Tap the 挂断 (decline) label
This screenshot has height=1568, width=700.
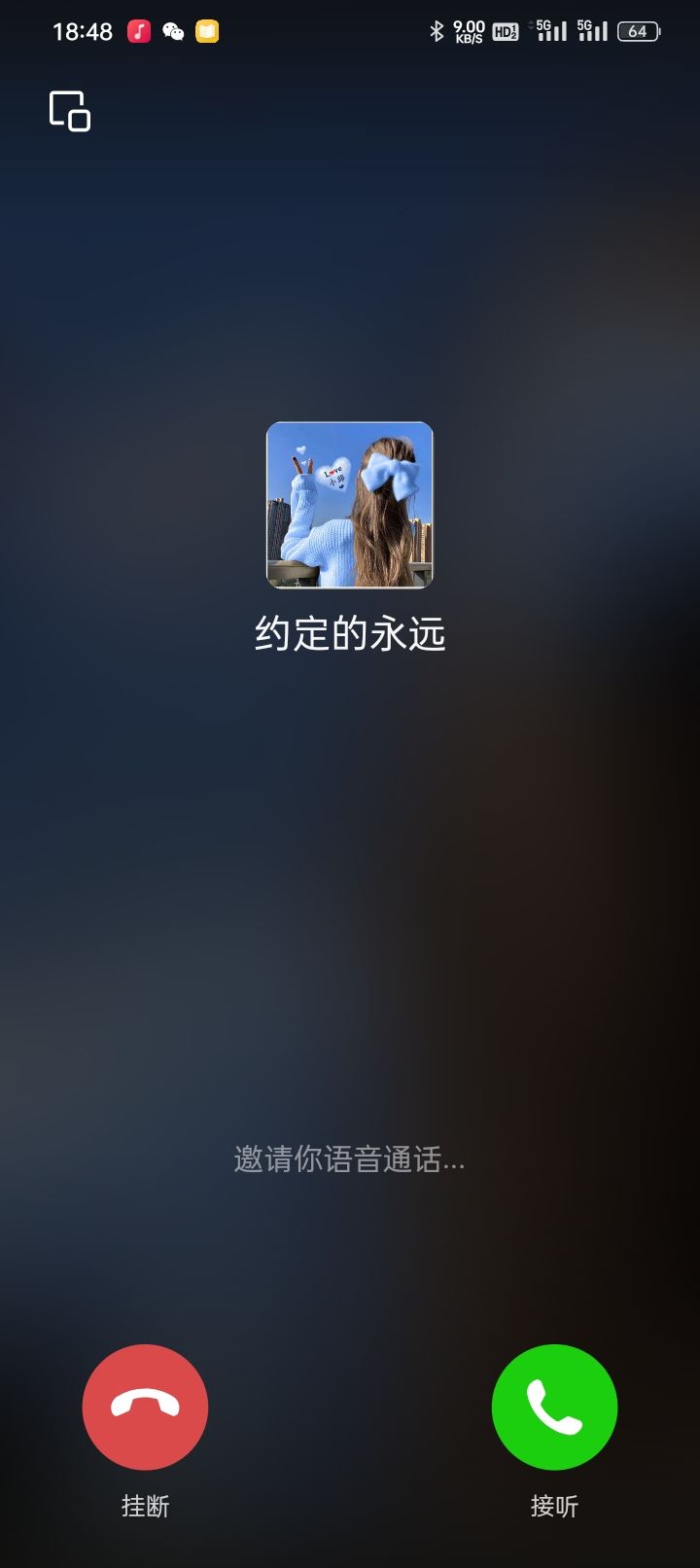pos(145,1506)
